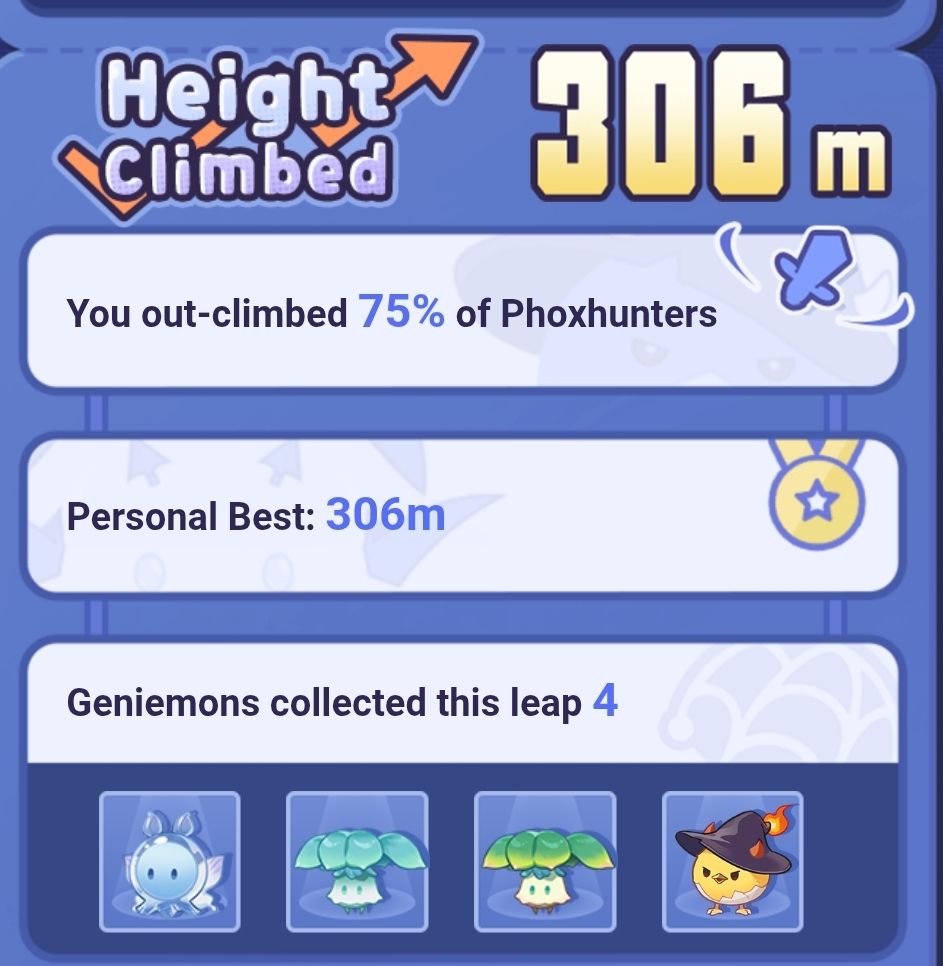The height and width of the screenshot is (966, 943).
Task: Open the teal-leafed Geniemon tile
Action: 357,861
